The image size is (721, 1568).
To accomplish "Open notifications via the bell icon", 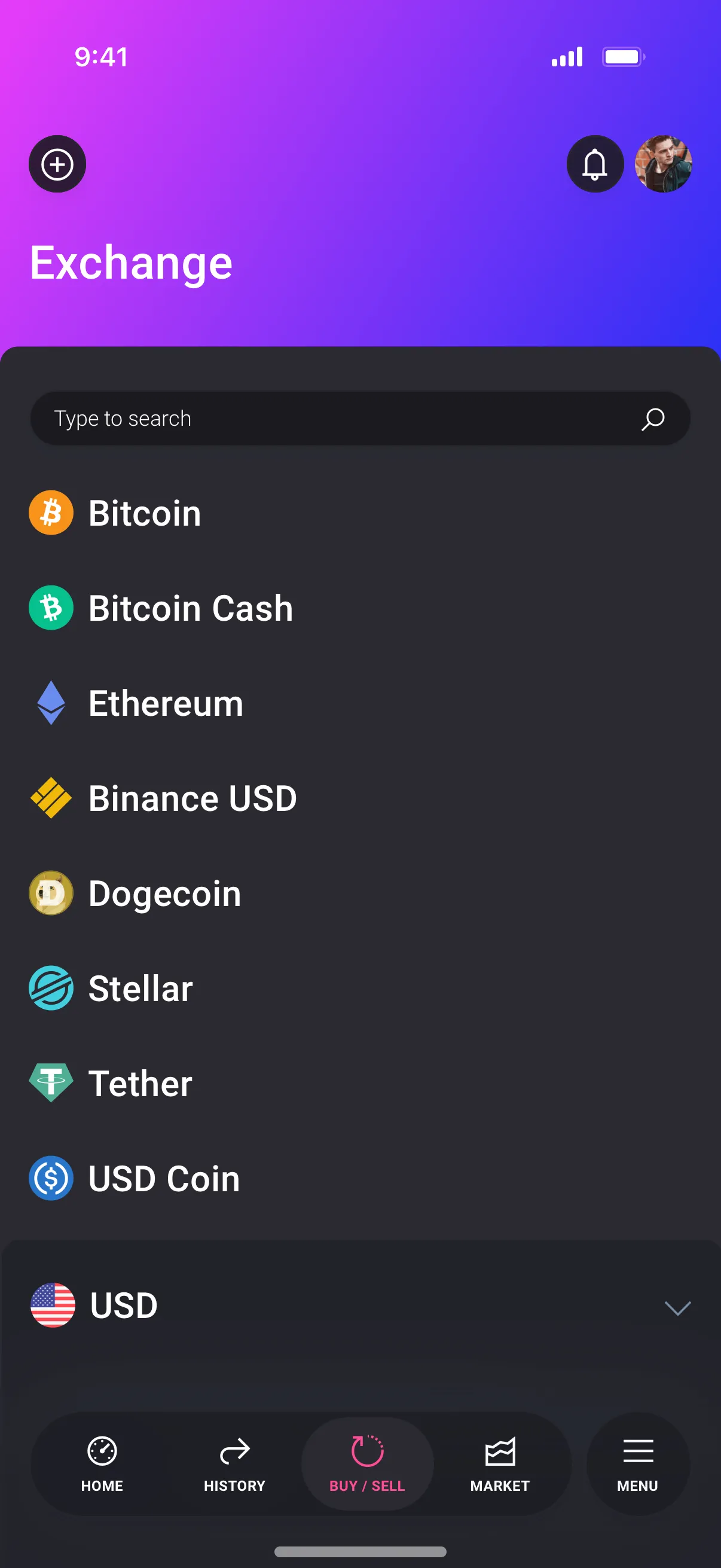I will coord(594,164).
